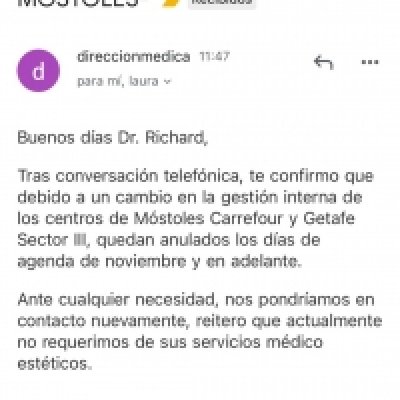The image size is (400, 400).
Task: Open the message overflow menu
Action: [x=370, y=62]
